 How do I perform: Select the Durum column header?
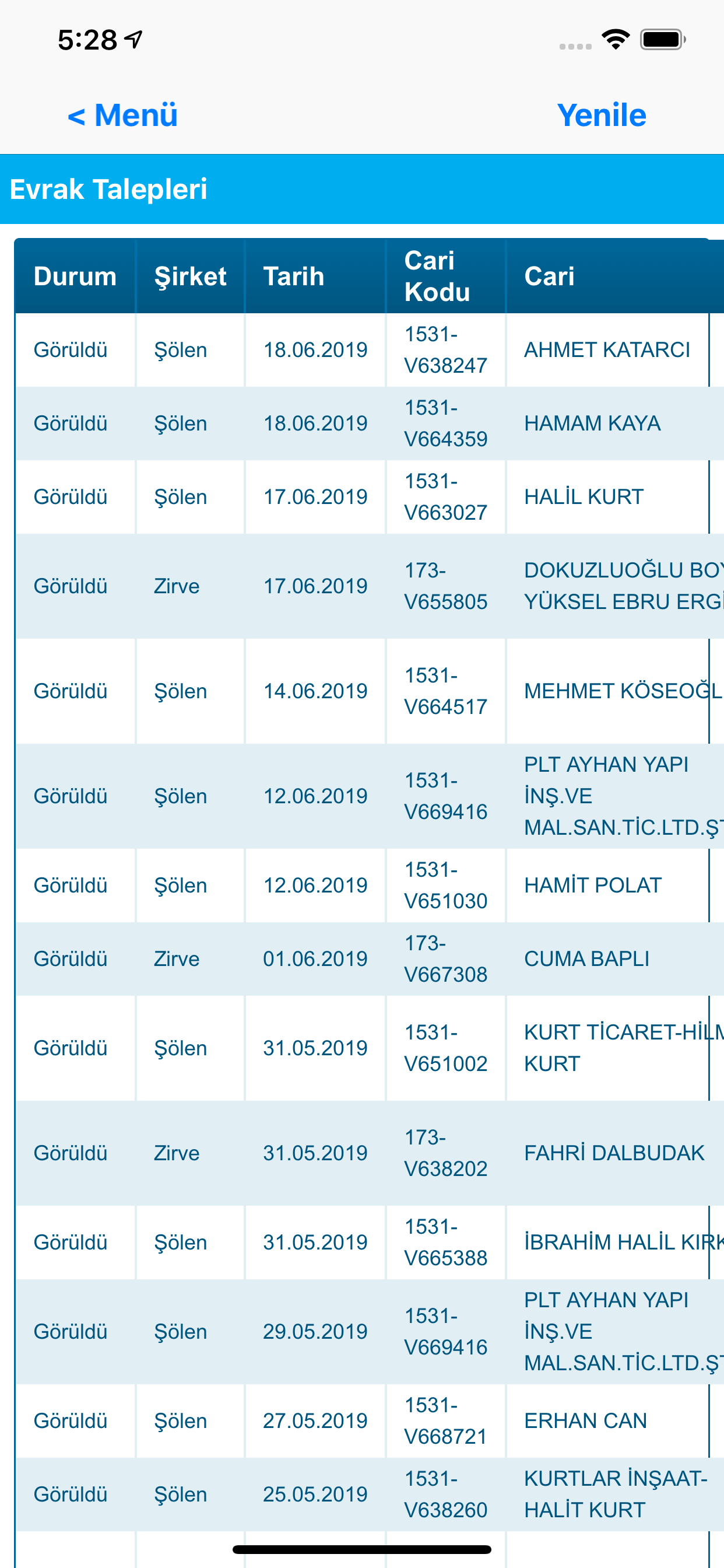(74, 276)
